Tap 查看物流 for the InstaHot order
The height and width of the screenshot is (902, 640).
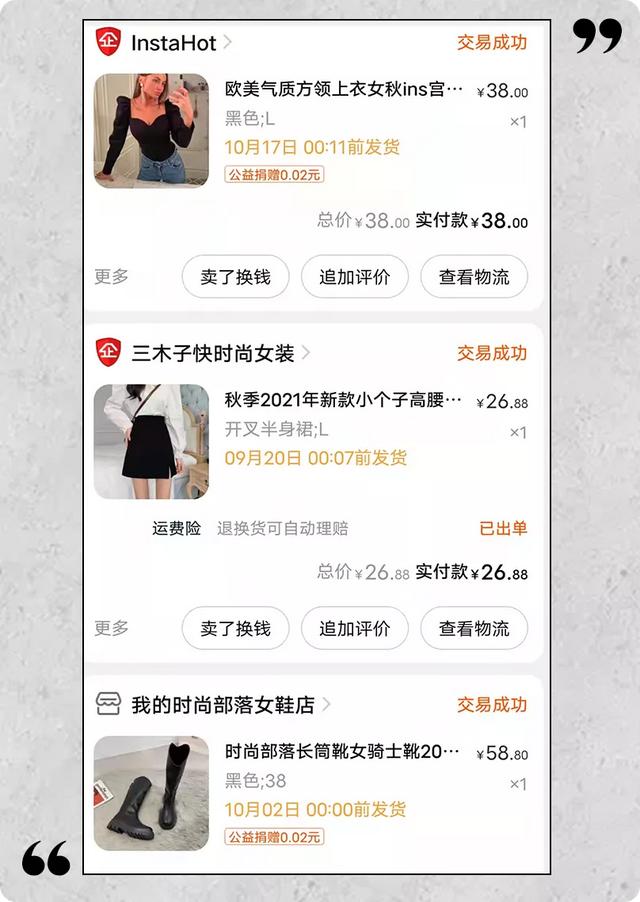474,277
